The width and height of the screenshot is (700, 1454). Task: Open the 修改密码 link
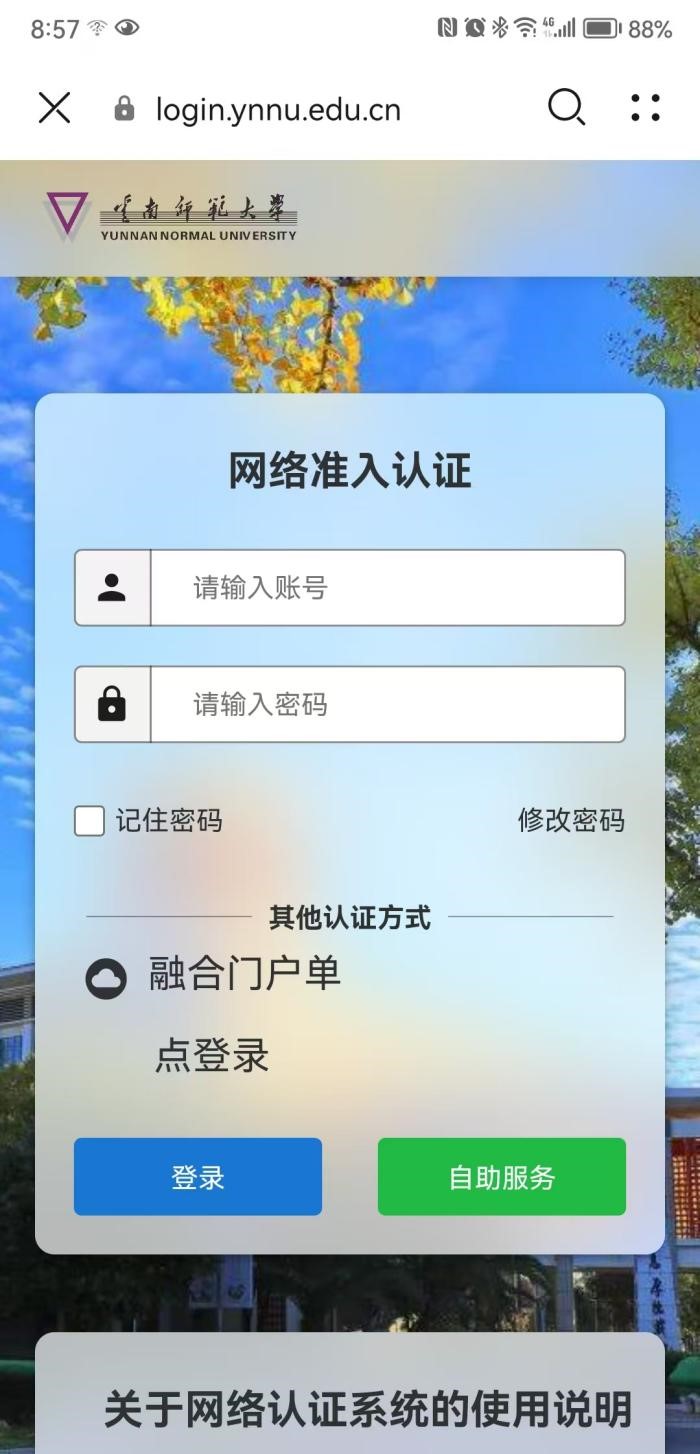[x=571, y=821]
